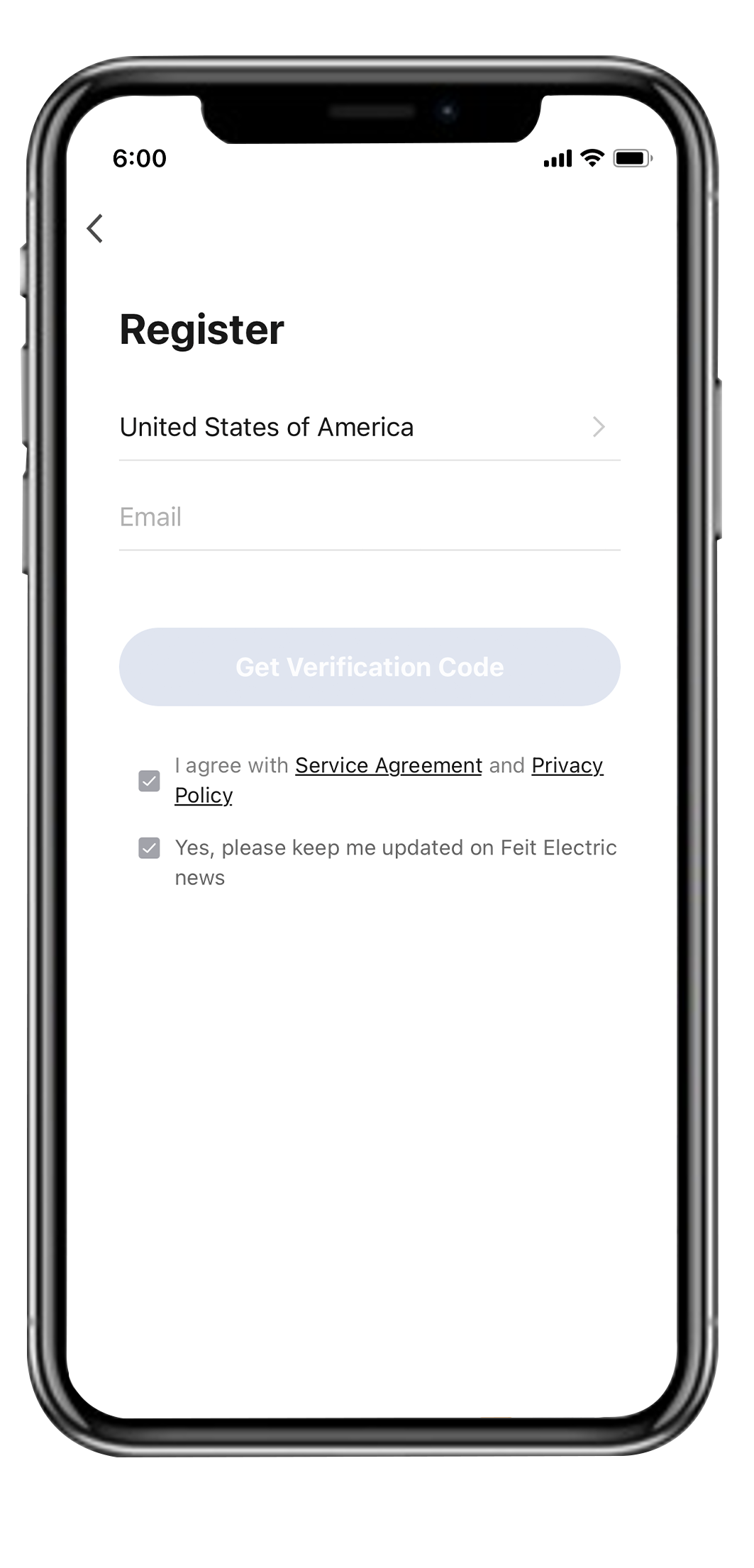Uncheck the Feit Electric news updates checkbox
Screen dimensions: 754x1568
149,847
